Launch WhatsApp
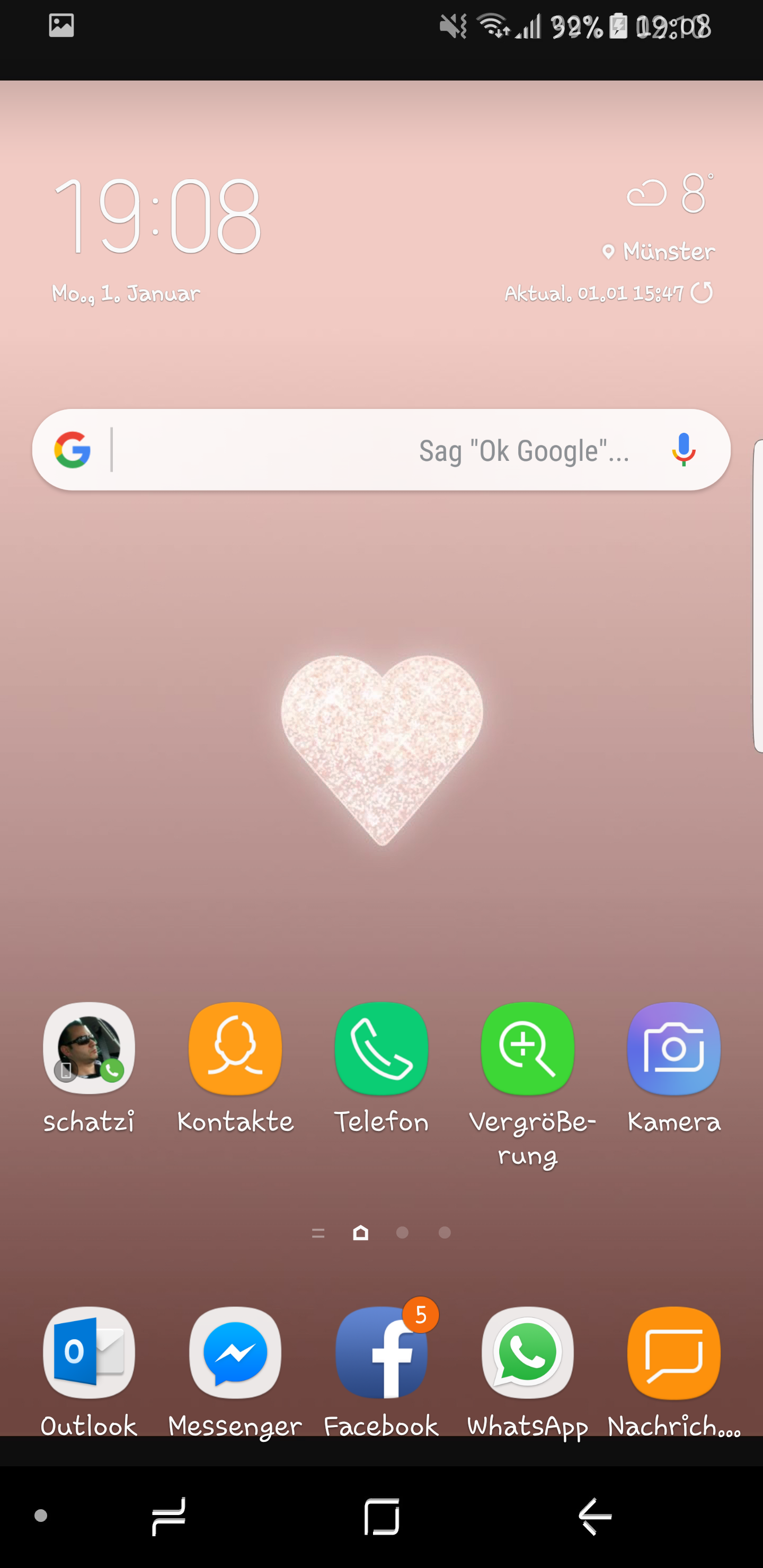 527,1352
